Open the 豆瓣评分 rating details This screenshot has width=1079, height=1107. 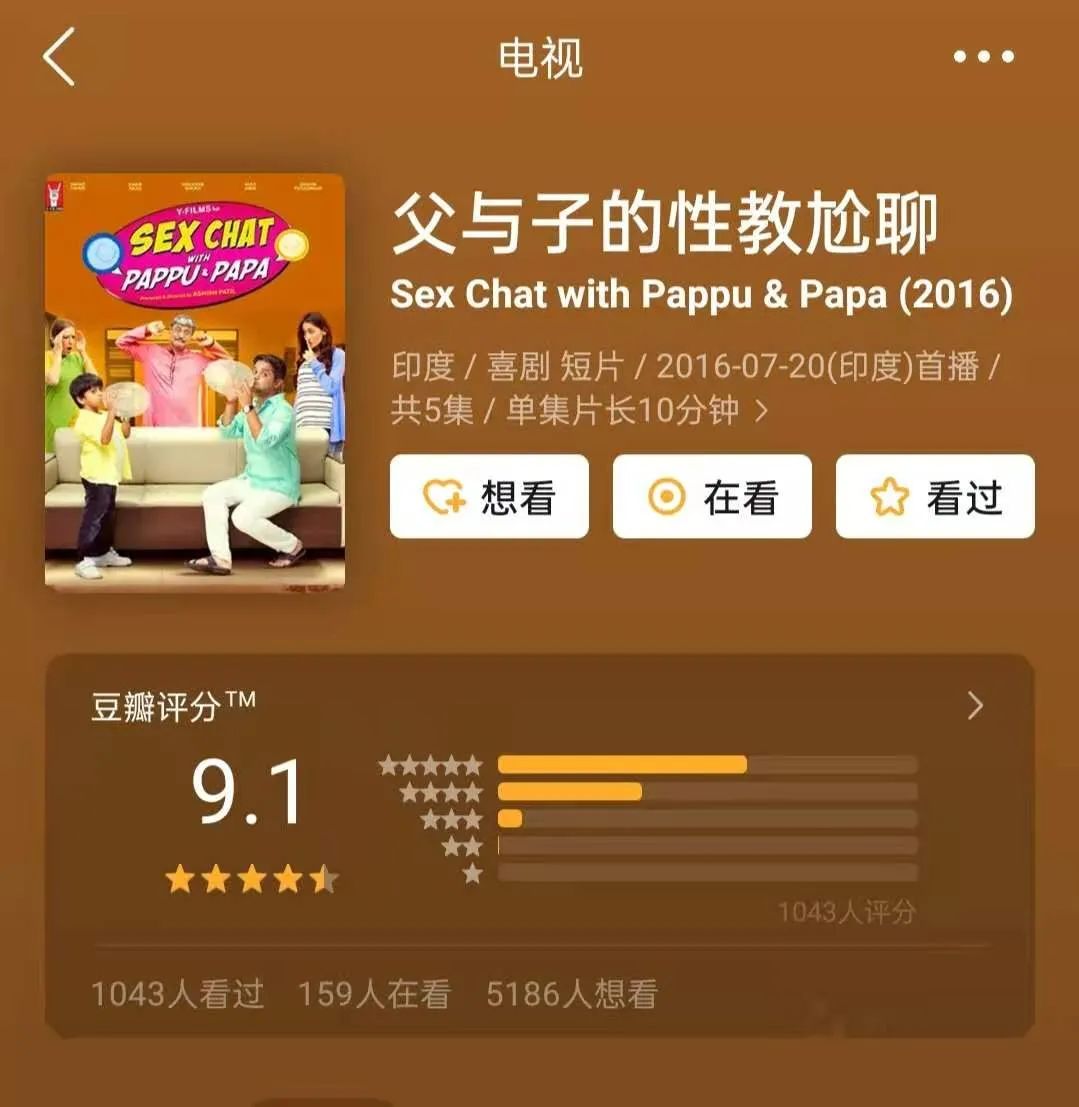(x=975, y=707)
